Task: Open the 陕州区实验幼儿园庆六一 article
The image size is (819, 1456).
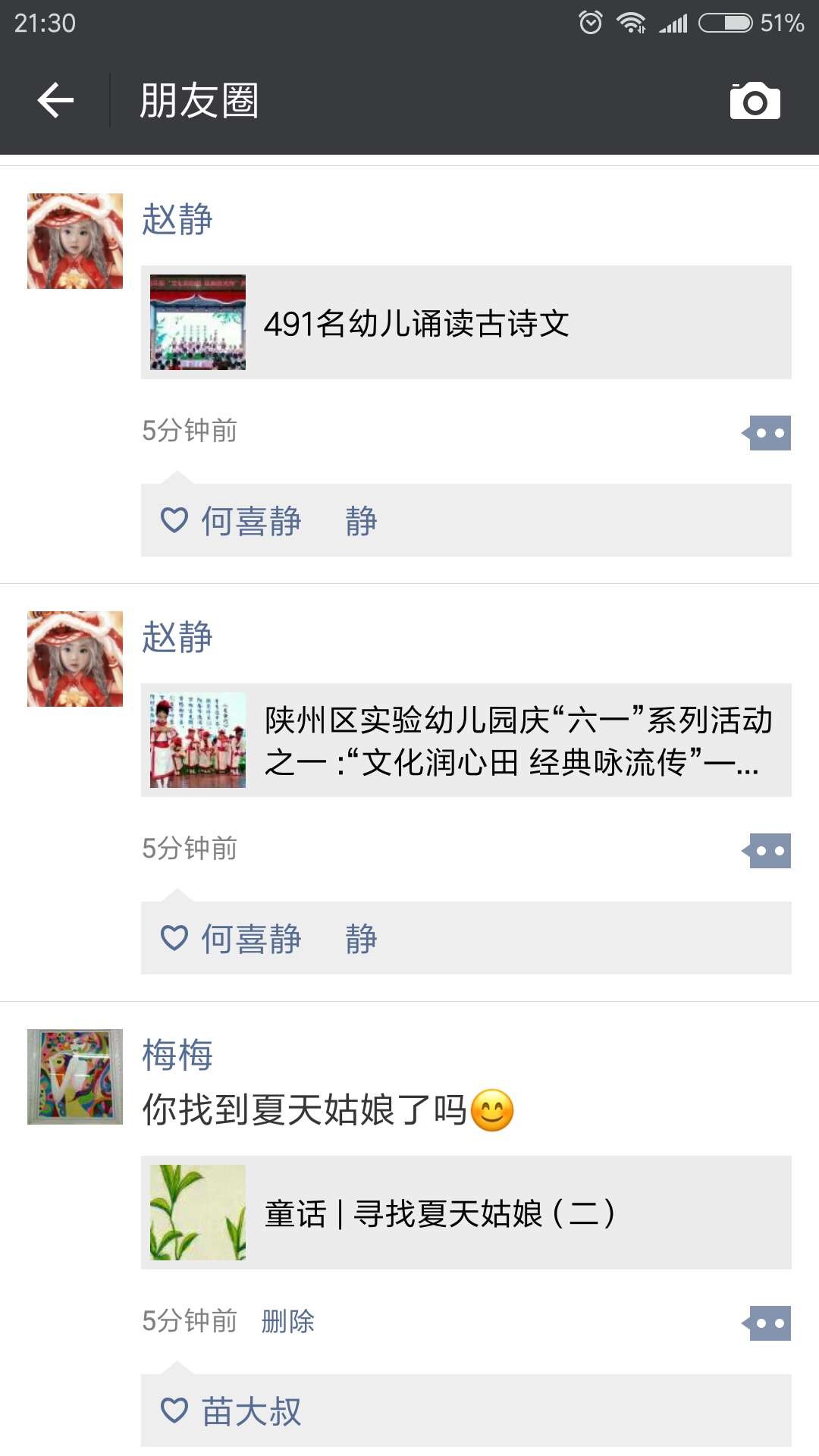Action: click(466, 740)
